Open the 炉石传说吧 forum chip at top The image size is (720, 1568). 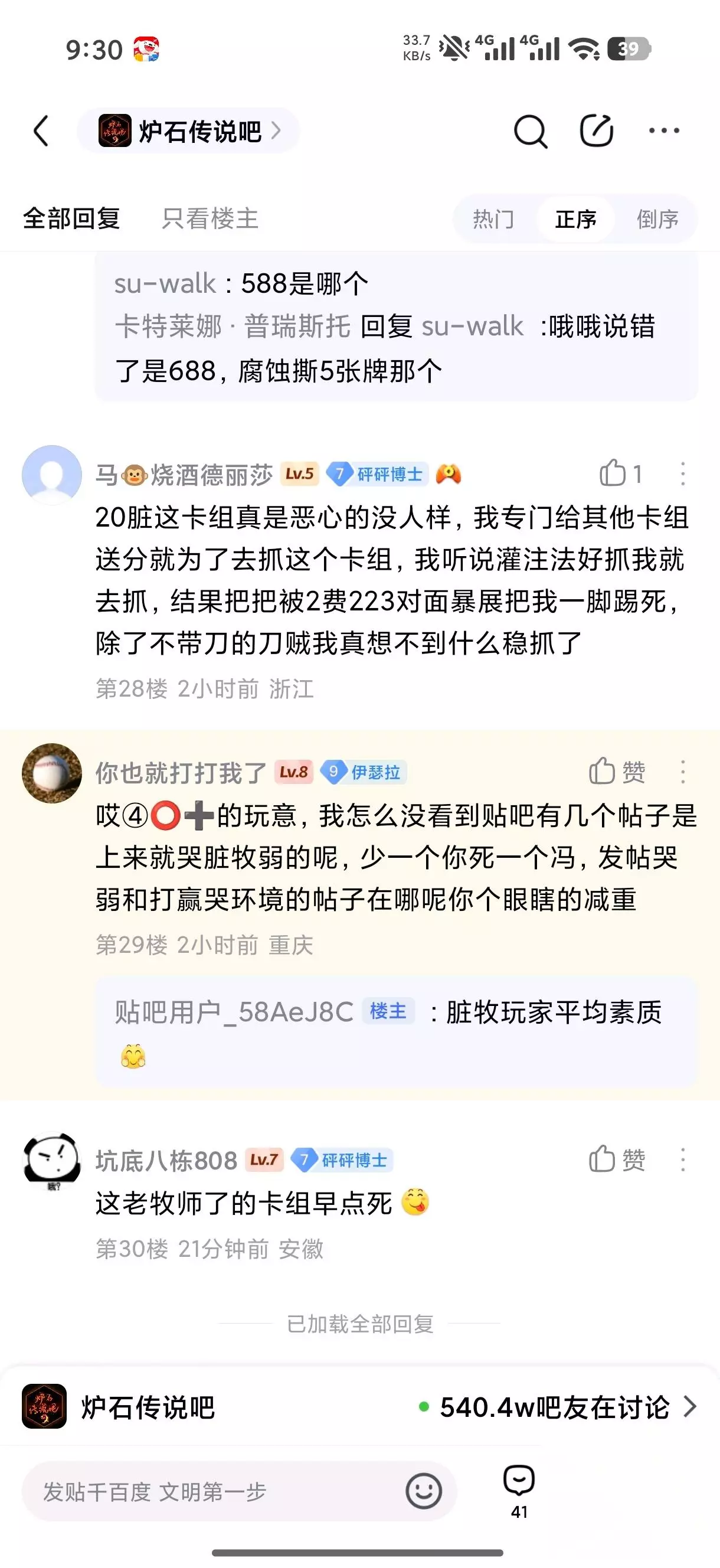tap(188, 131)
